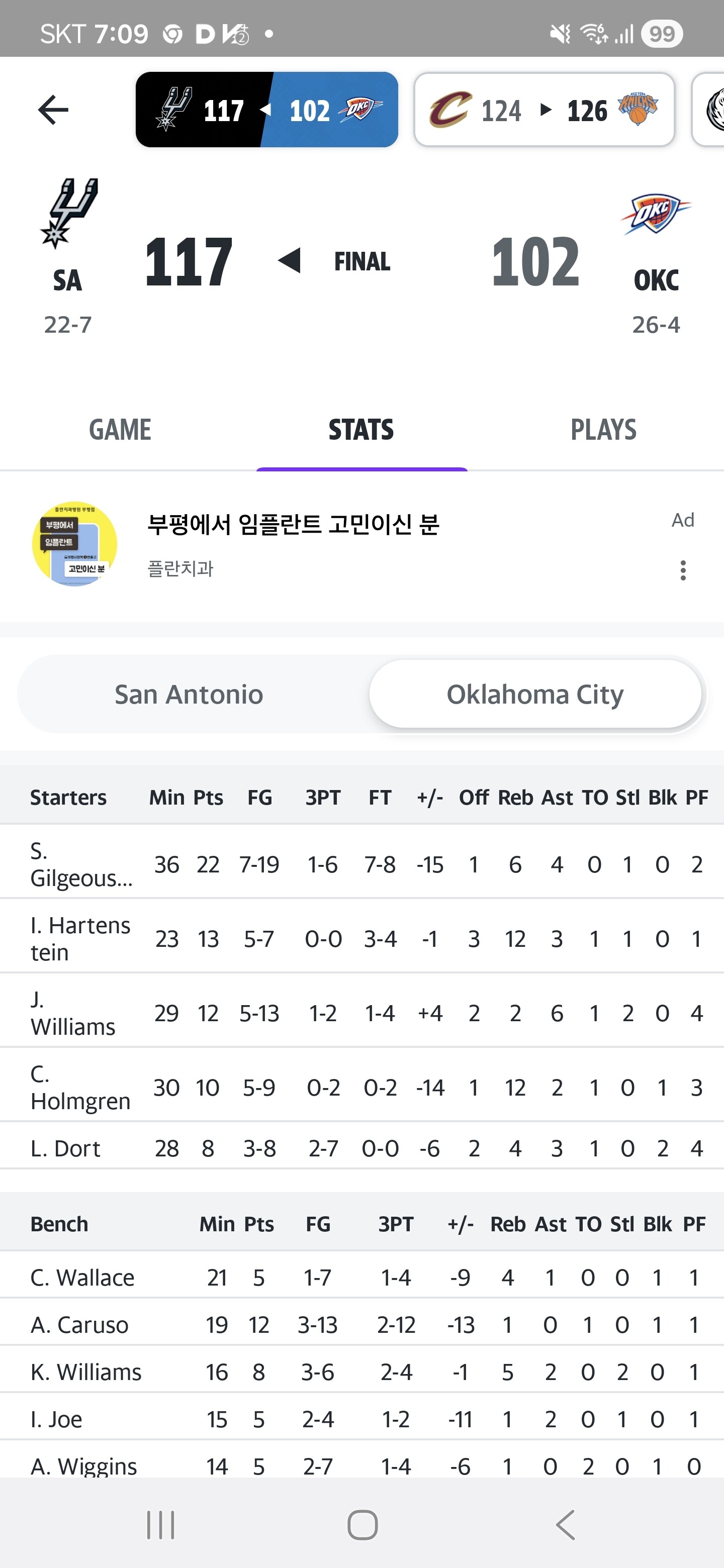Image resolution: width=724 pixels, height=1568 pixels.
Task: Go back using the top-left arrow
Action: tap(53, 110)
